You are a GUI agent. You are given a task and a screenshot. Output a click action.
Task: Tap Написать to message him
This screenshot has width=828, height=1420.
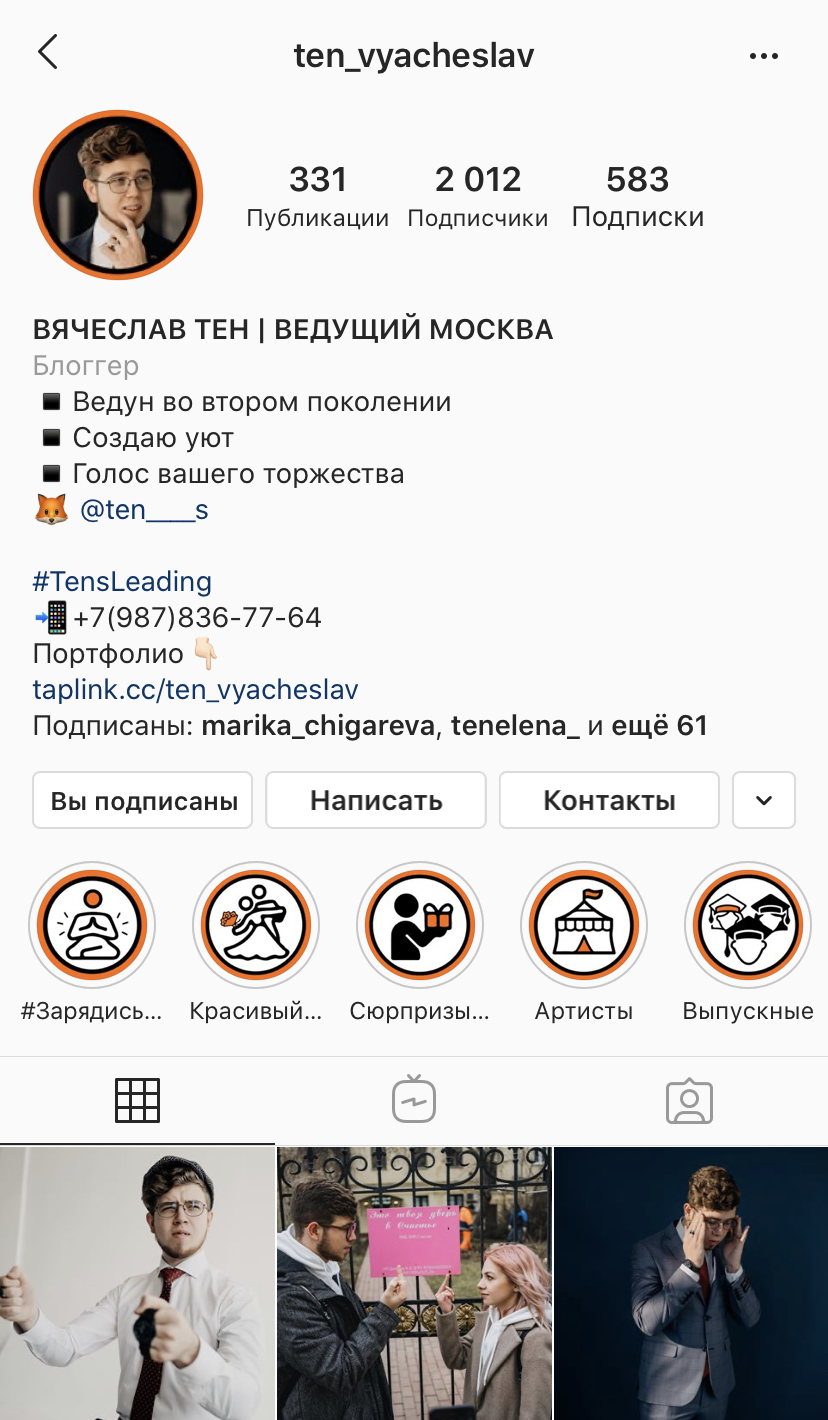click(376, 800)
